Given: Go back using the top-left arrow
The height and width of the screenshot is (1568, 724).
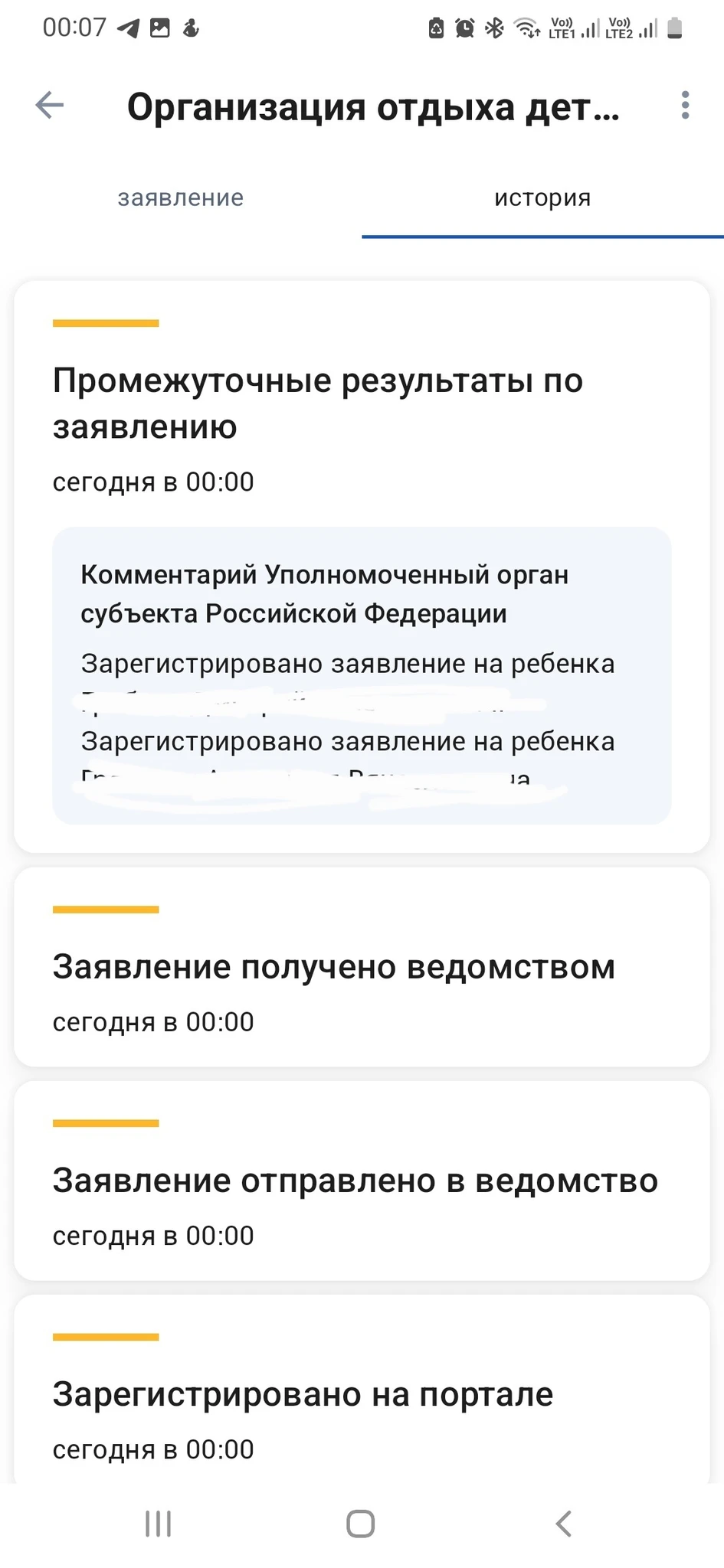Looking at the screenshot, I should click(50, 106).
